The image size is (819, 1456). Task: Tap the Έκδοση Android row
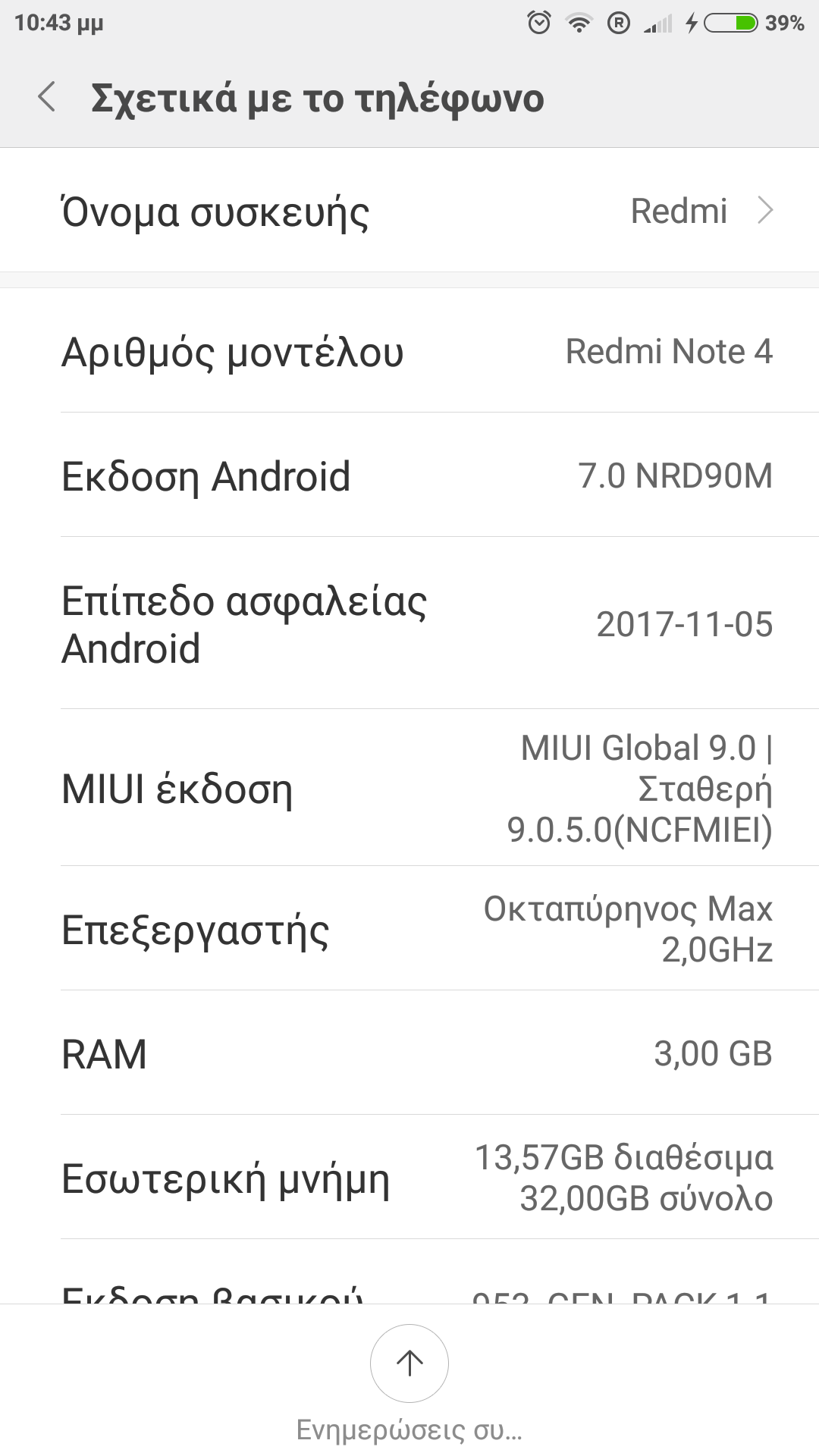(409, 476)
